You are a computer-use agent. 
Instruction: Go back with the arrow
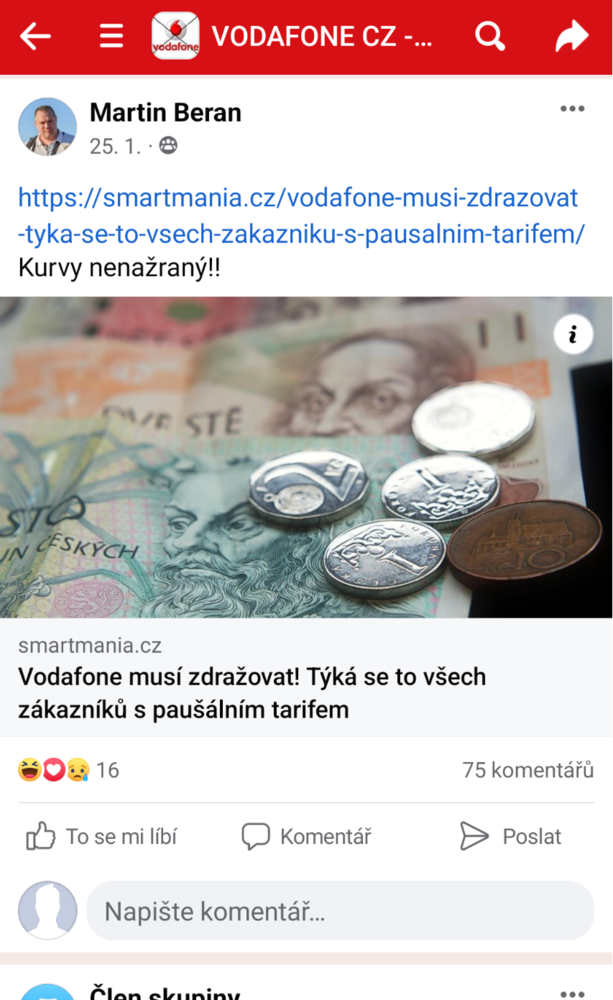click(35, 36)
